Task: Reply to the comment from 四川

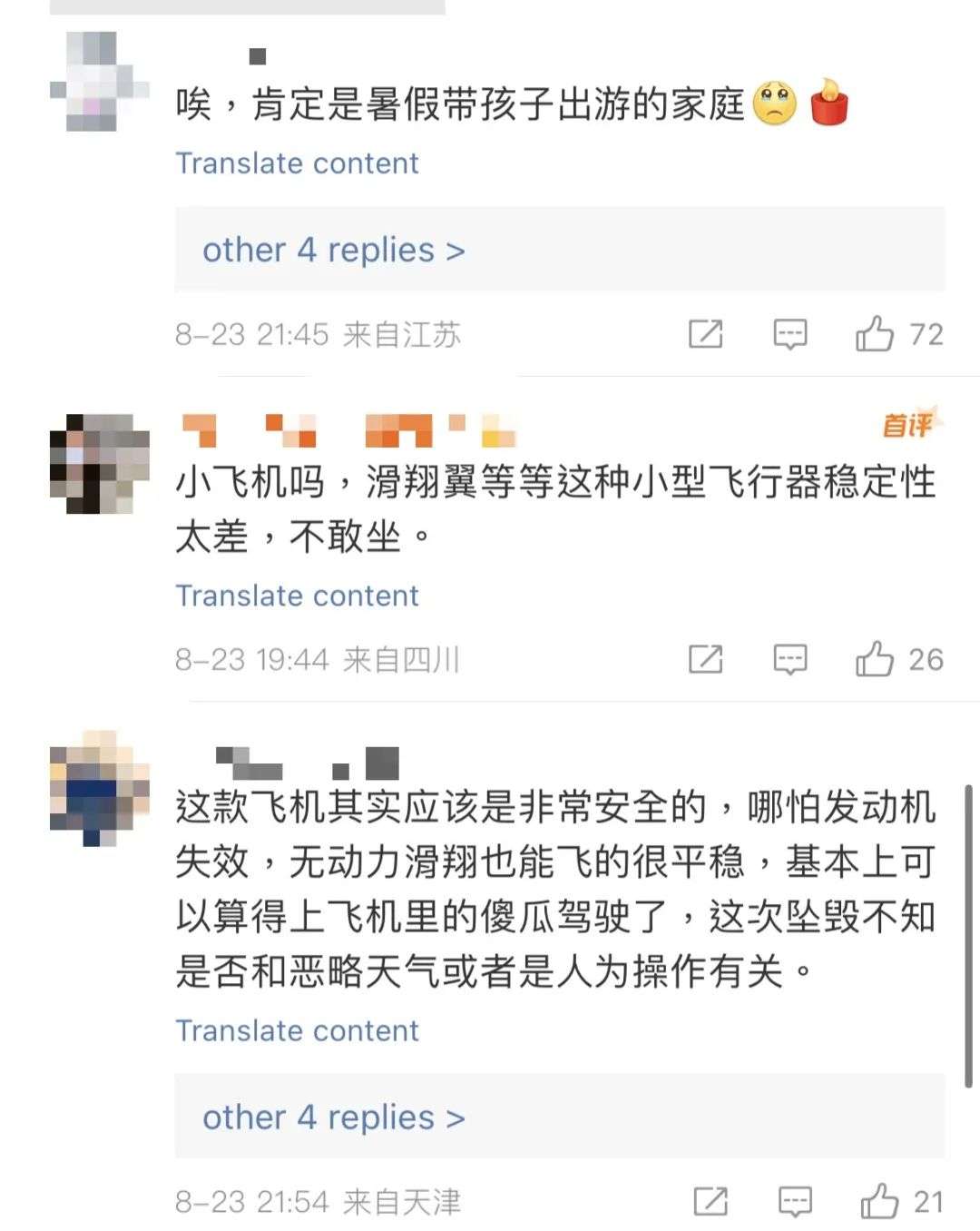Action: tap(789, 659)
